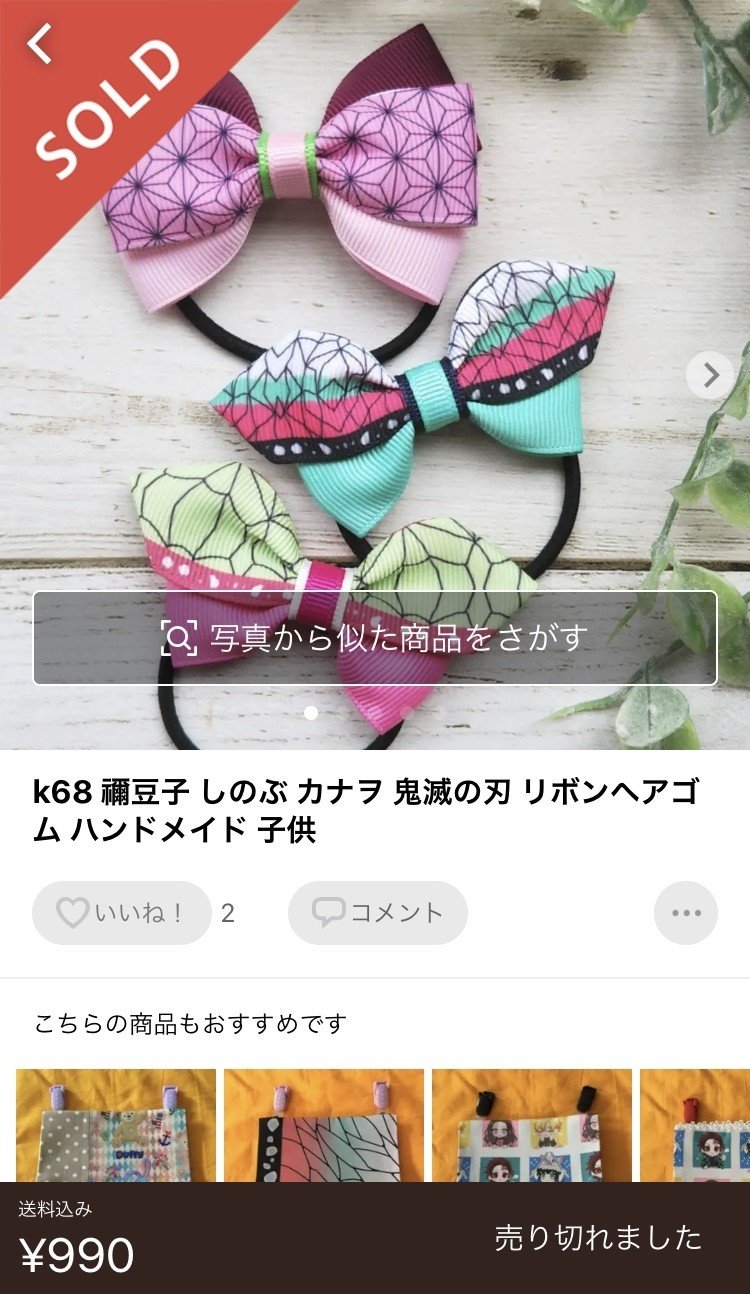
Task: Tap 写真から似た商品をさがす button
Action: 375,638
